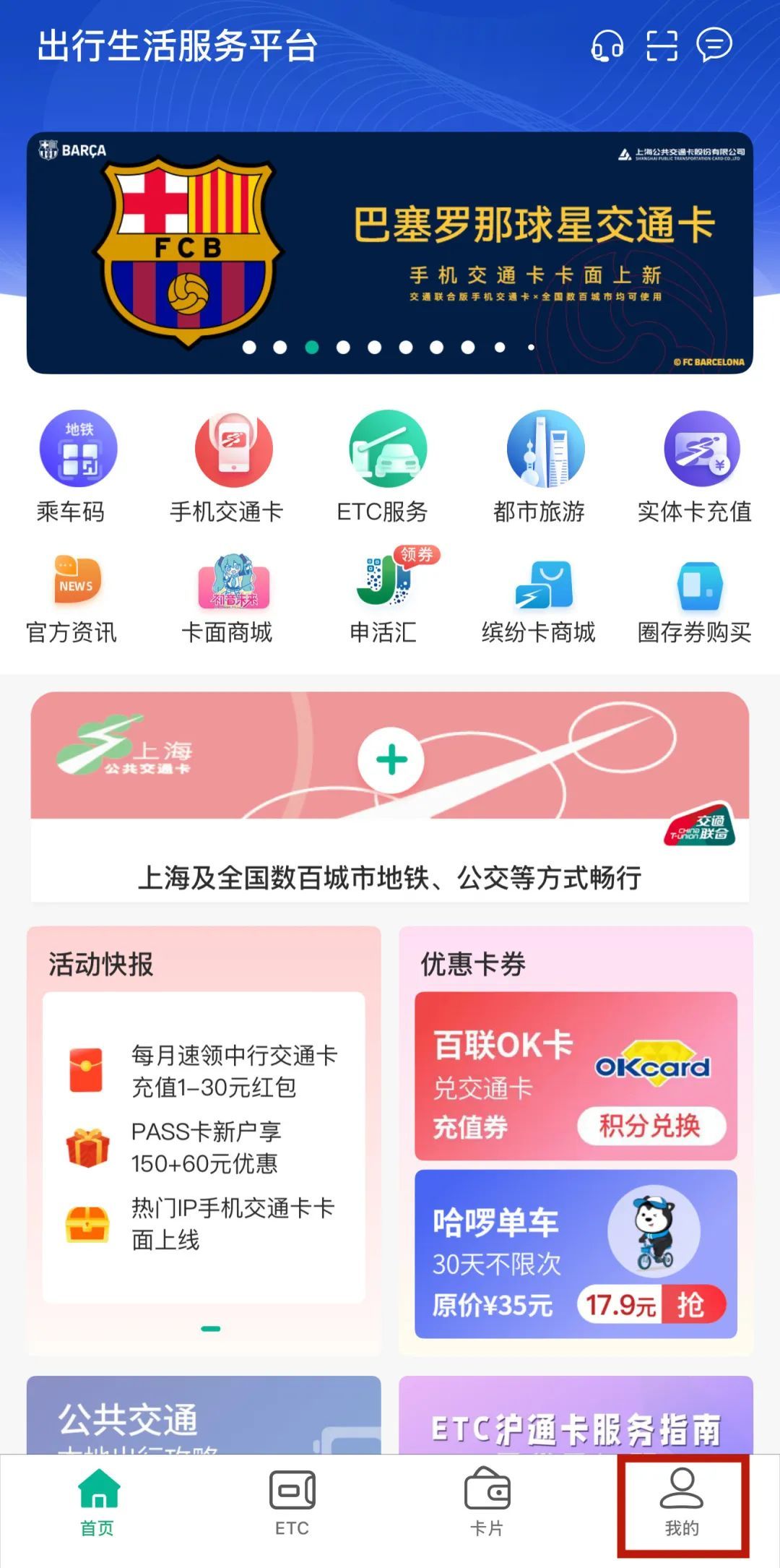Open the QR scan icon
The height and width of the screenshot is (1568, 780).
pyautogui.click(x=662, y=46)
